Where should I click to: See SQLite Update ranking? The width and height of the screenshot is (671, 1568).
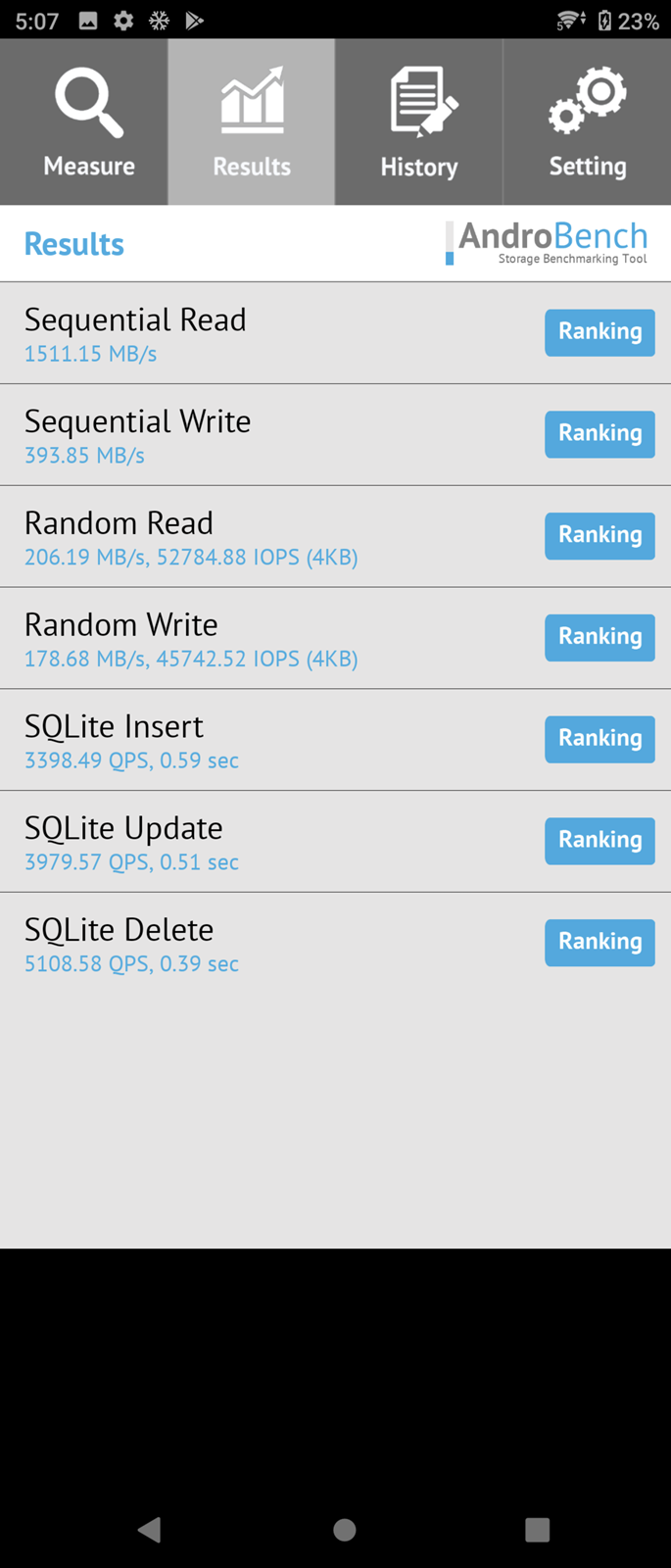pos(599,841)
